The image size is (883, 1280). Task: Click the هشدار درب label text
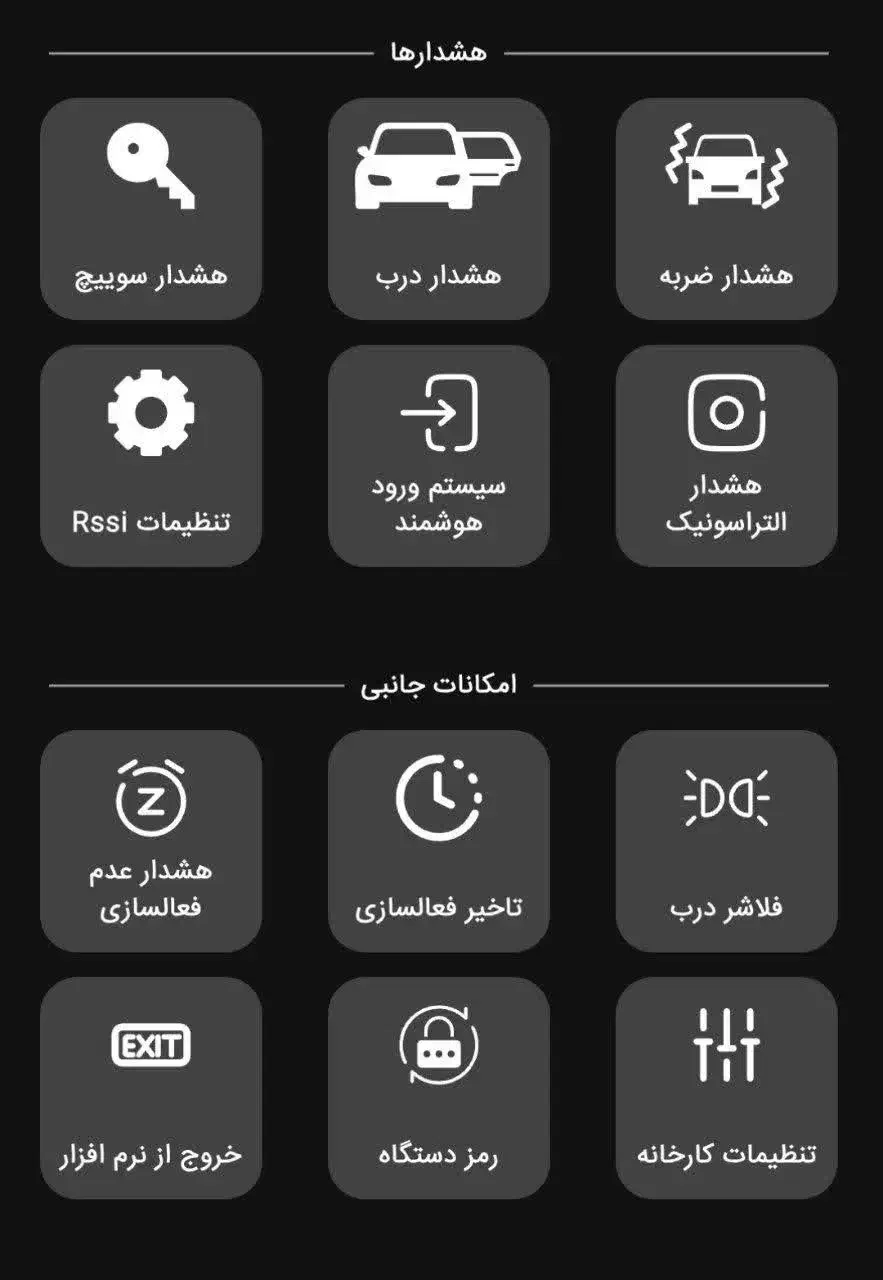(438, 273)
